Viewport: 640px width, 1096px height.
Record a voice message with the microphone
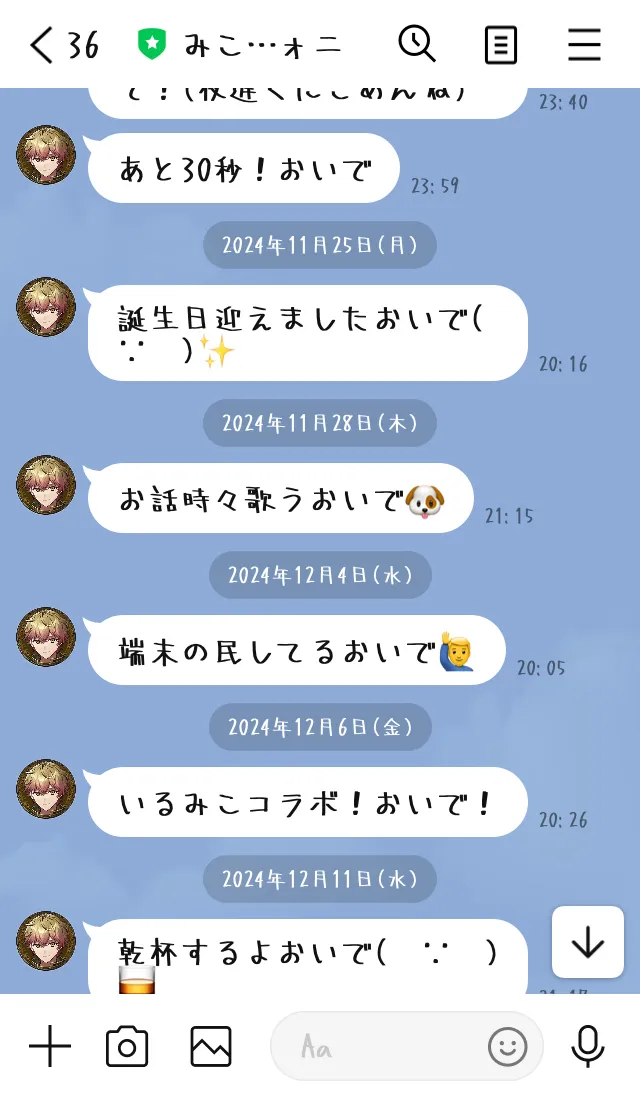pos(587,1046)
